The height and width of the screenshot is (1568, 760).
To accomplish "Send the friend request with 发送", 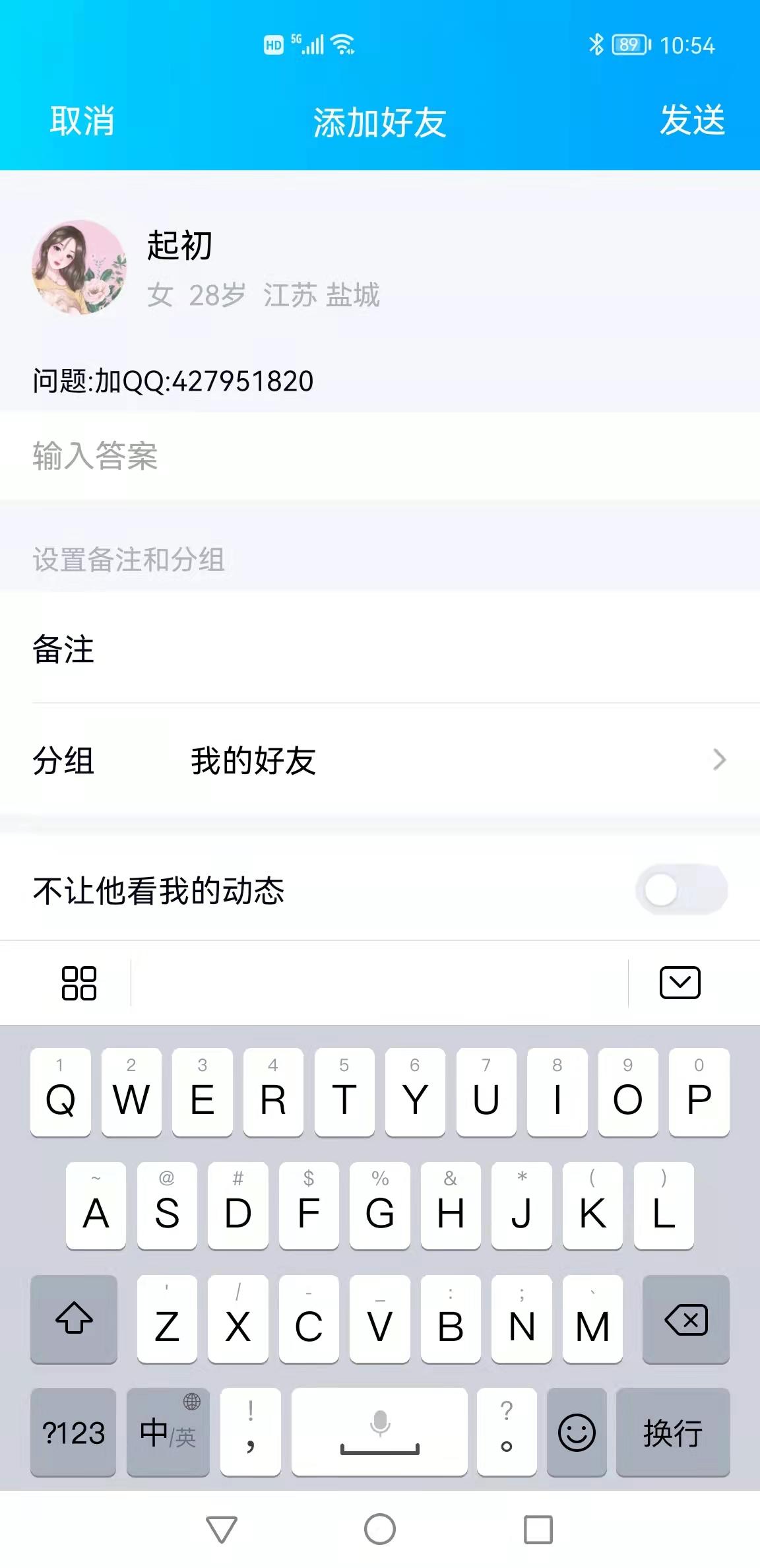I will tap(692, 121).
